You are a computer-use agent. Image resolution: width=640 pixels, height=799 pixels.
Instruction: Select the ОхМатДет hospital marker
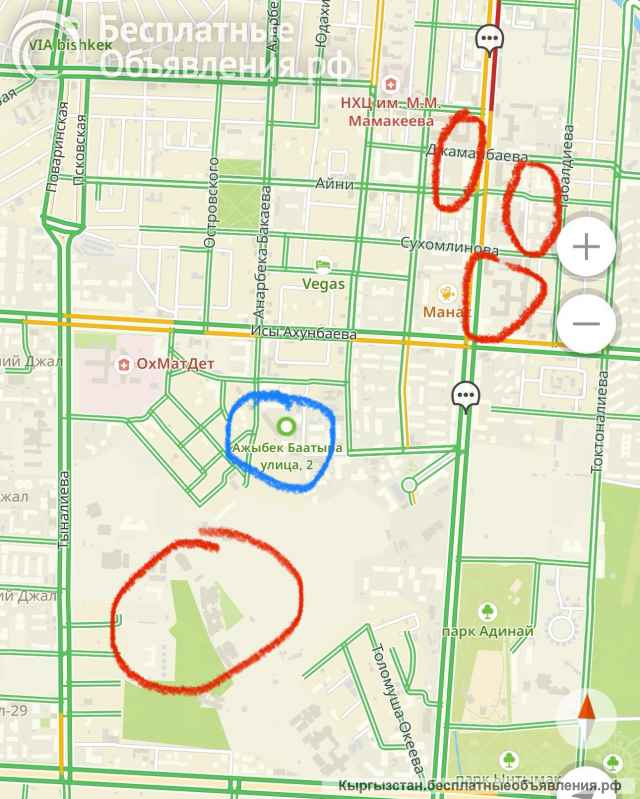(x=125, y=363)
